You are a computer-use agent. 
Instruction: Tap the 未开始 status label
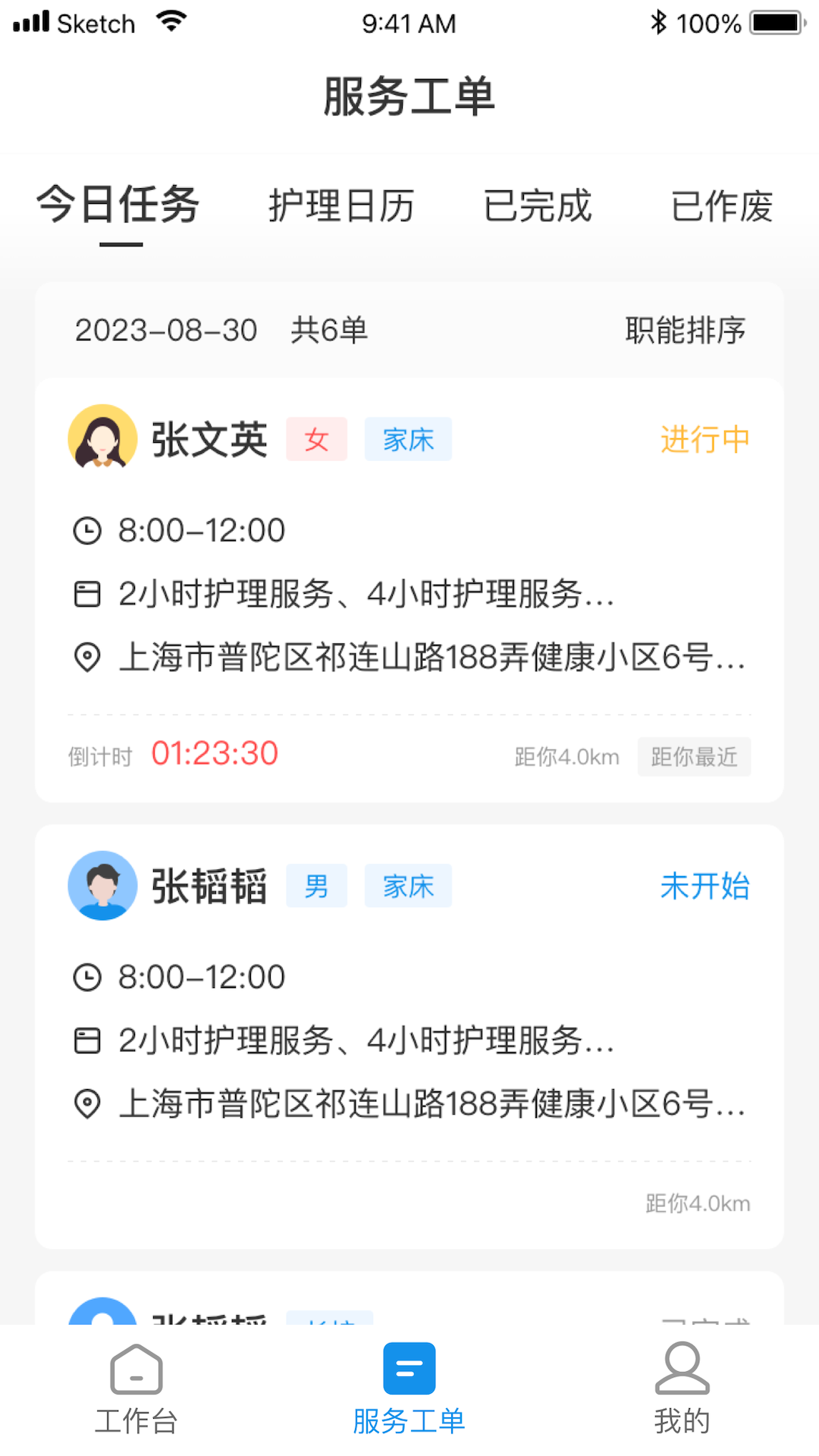point(704,886)
